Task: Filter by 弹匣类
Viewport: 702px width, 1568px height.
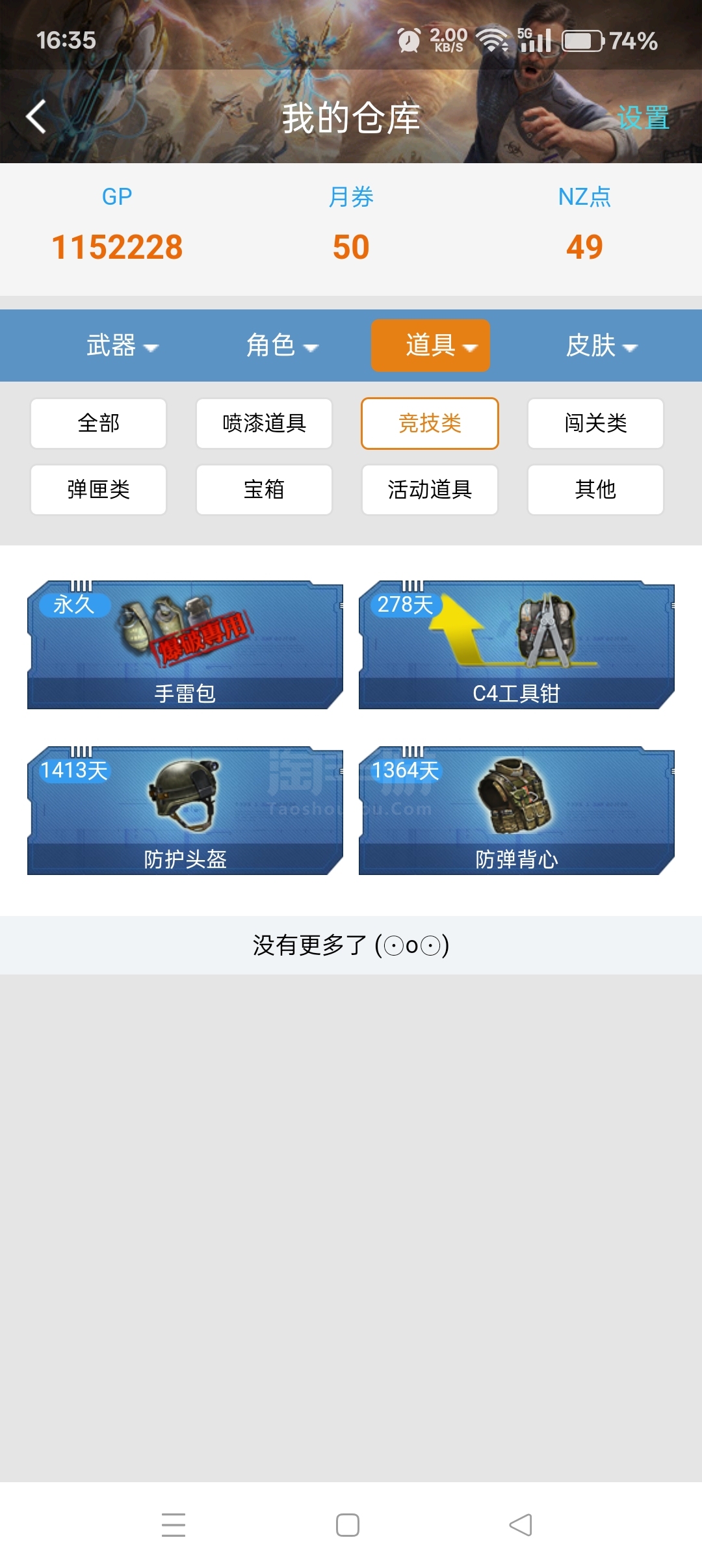Action: click(x=98, y=490)
